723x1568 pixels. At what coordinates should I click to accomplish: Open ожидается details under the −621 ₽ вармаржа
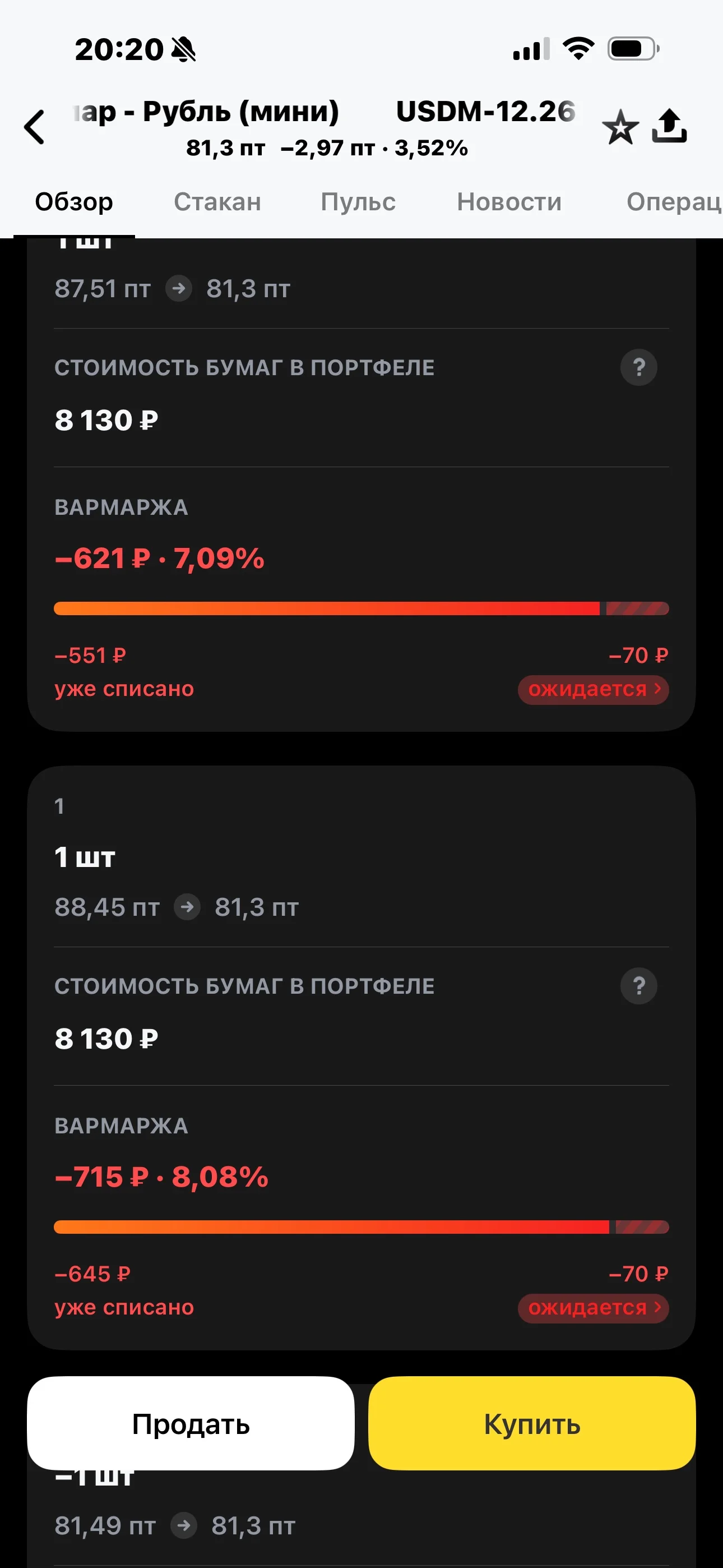pyautogui.click(x=594, y=690)
